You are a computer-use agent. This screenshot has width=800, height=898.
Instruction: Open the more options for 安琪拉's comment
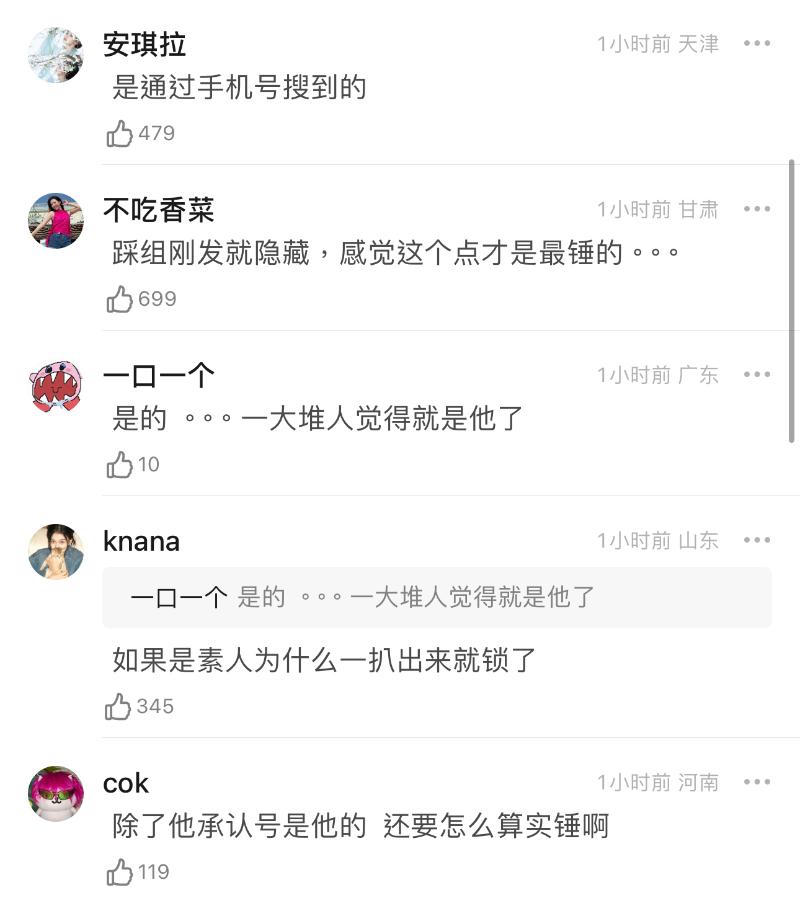[757, 44]
